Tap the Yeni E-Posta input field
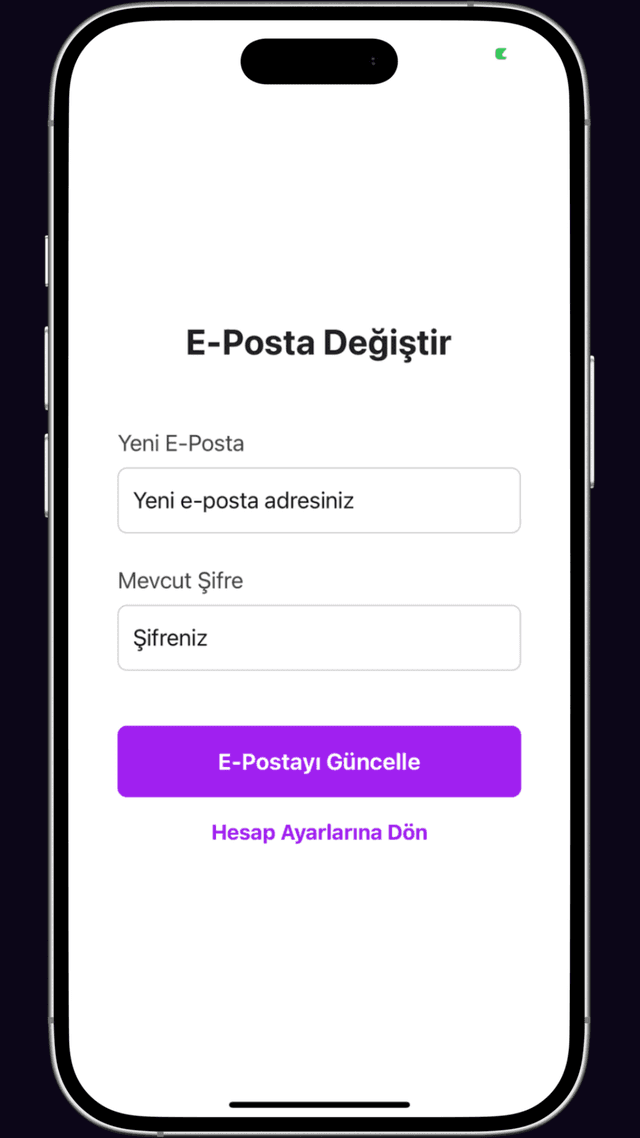The image size is (640, 1138). [x=319, y=500]
